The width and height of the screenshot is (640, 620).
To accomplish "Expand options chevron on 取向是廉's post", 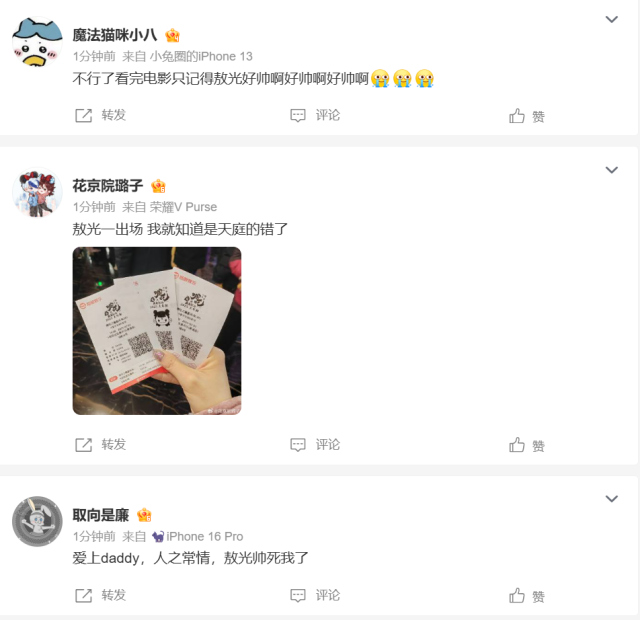I will tap(612, 499).
